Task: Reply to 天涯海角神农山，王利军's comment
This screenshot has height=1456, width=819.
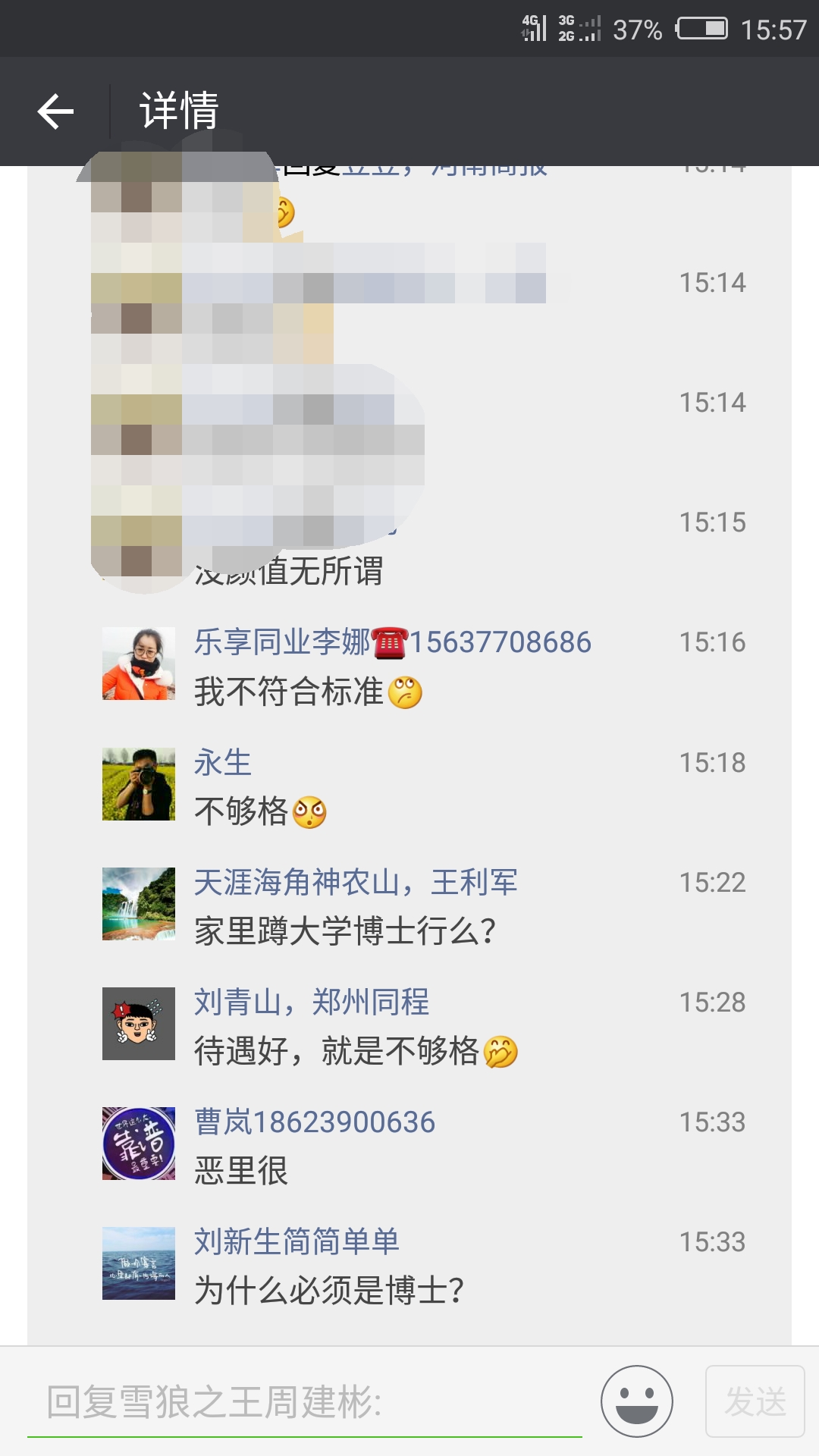Action: (x=345, y=931)
